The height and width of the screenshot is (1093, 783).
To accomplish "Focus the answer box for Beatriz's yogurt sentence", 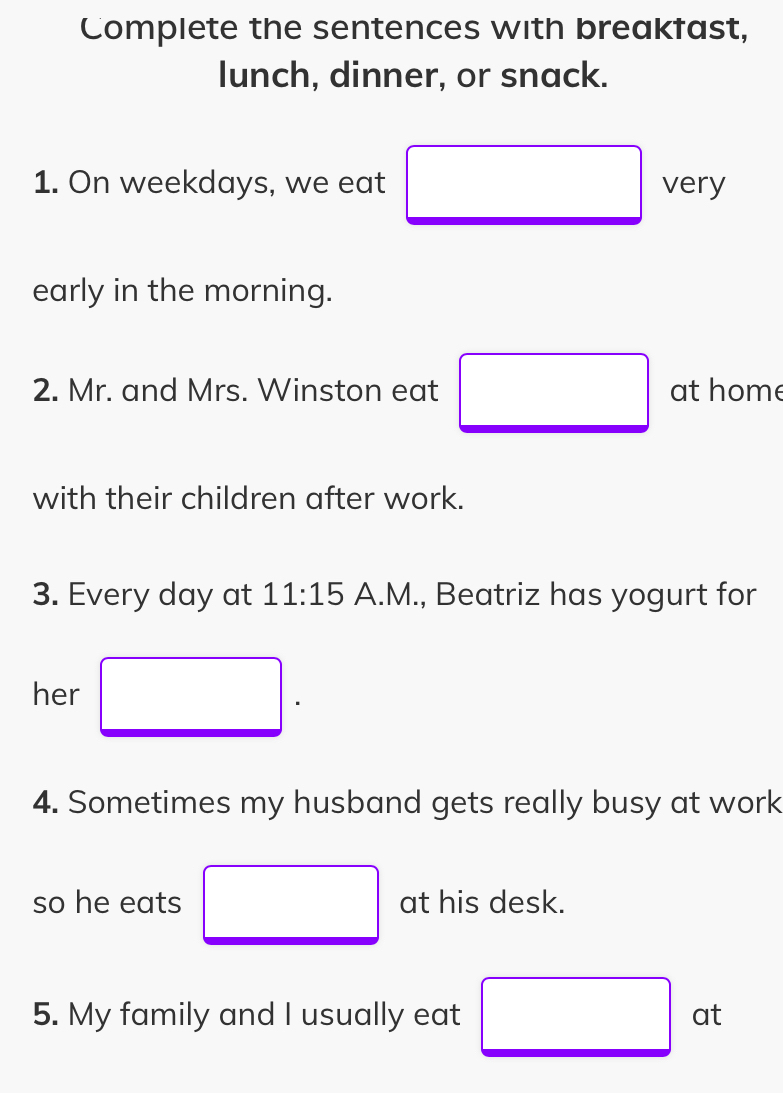I will [191, 696].
